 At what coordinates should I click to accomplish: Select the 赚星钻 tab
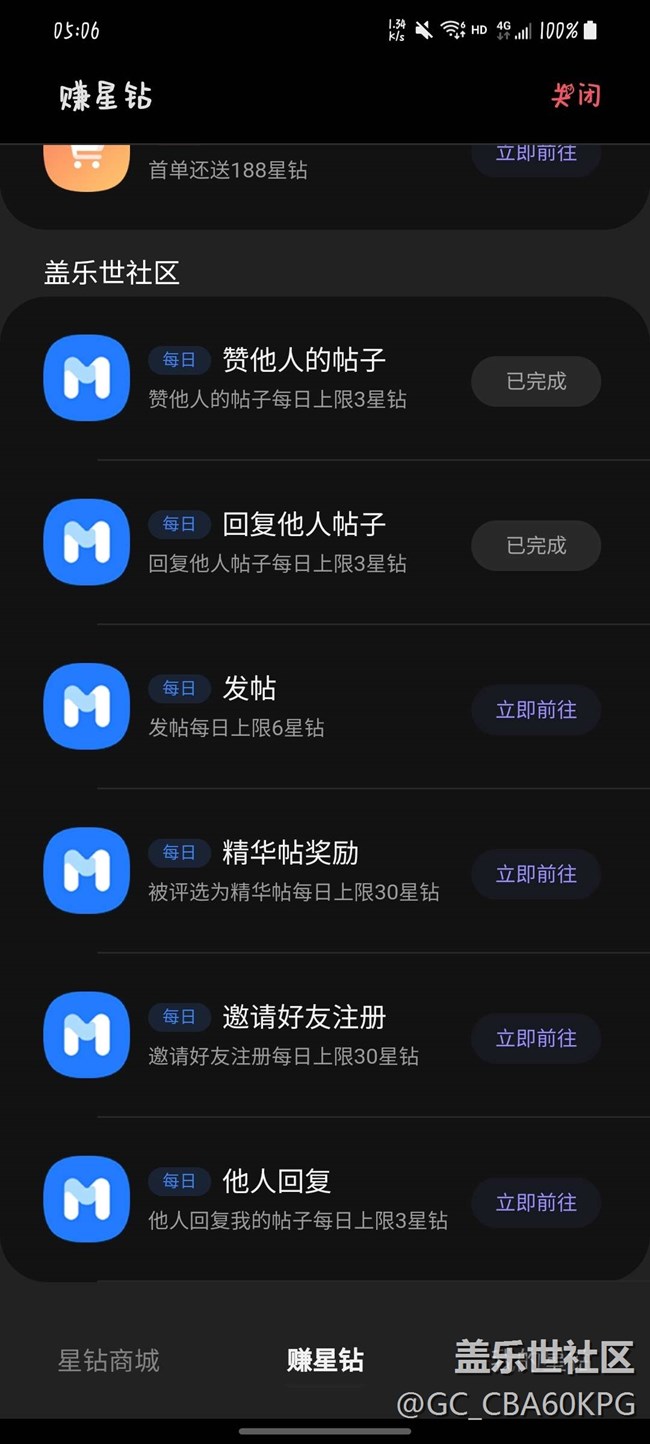click(x=325, y=1360)
